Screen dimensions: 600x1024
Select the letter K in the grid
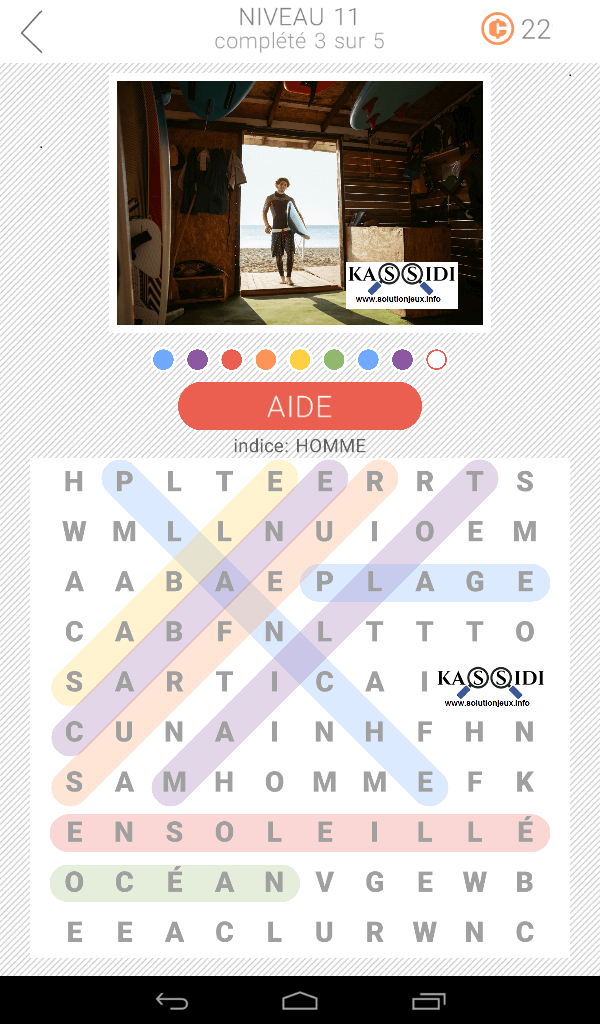click(525, 782)
